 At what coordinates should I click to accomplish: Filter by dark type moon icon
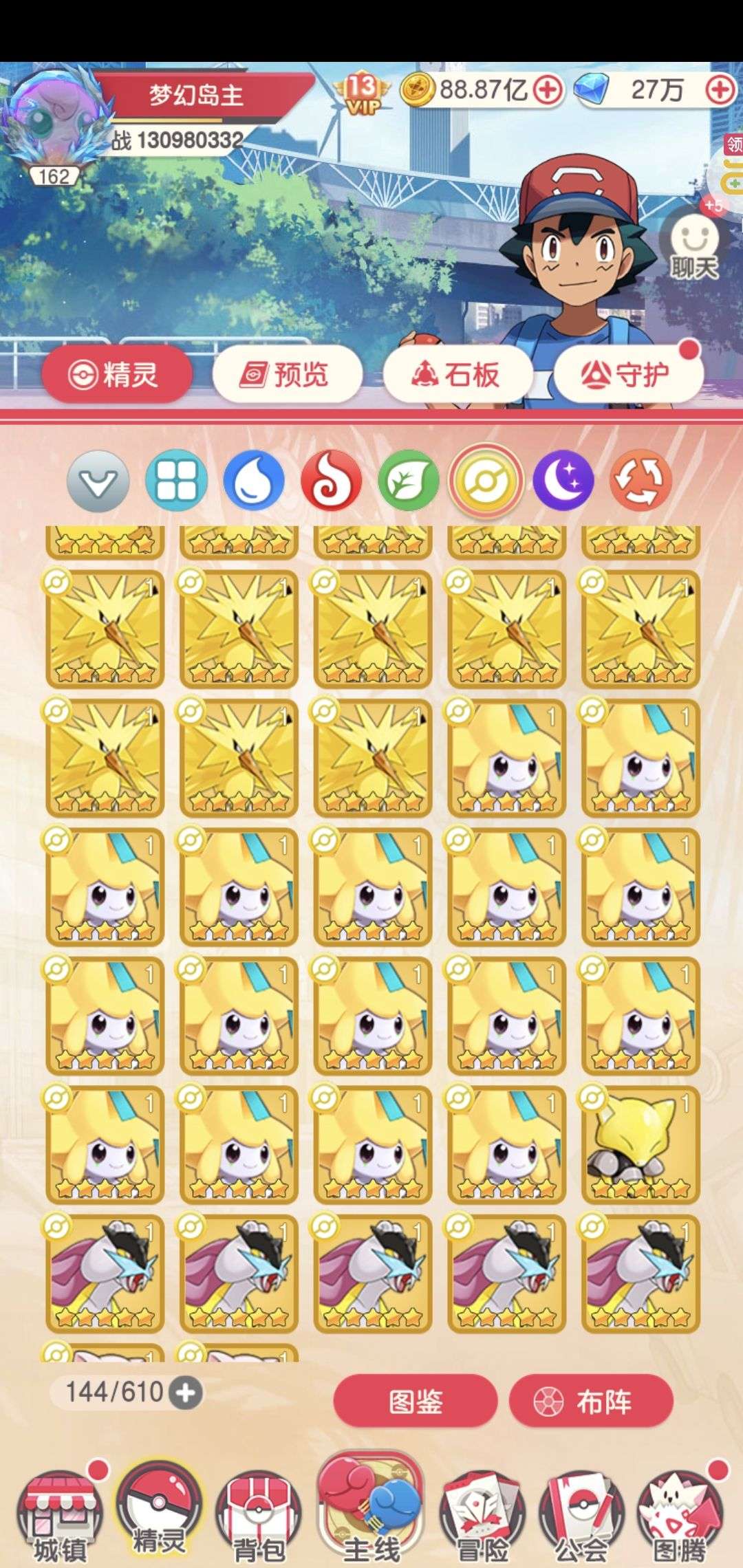pyautogui.click(x=563, y=481)
